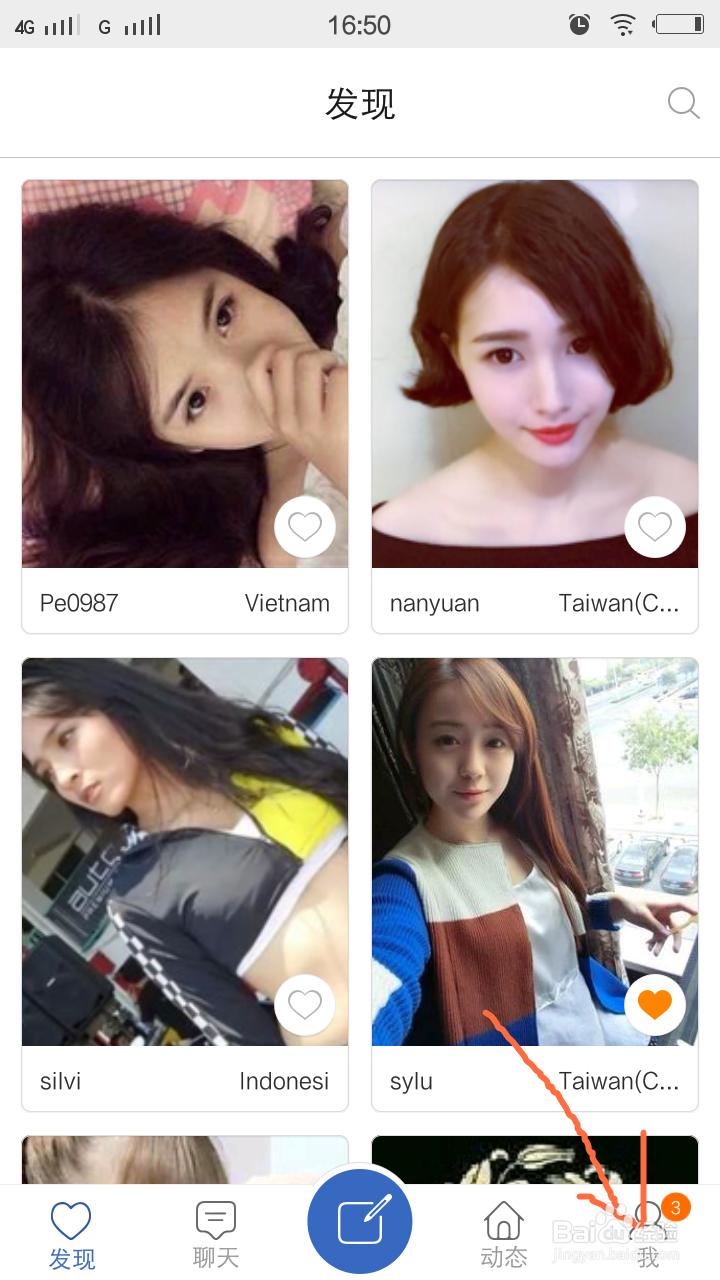The height and width of the screenshot is (1280, 720).
Task: Toggle the heart on nanyuan's photo
Action: coord(655,526)
